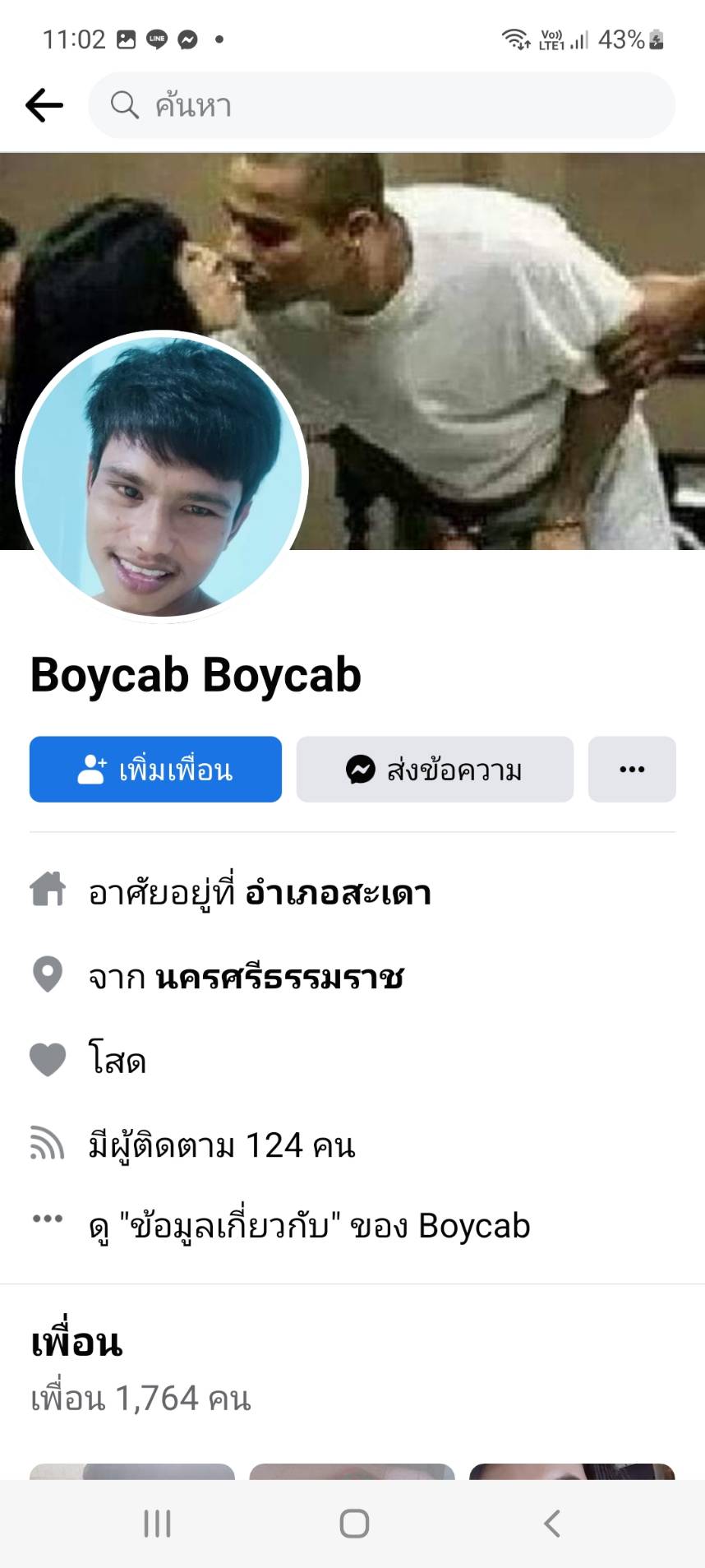This screenshot has height=1568, width=705.
Task: Tap system recent apps button
Action: pyautogui.click(x=157, y=1524)
